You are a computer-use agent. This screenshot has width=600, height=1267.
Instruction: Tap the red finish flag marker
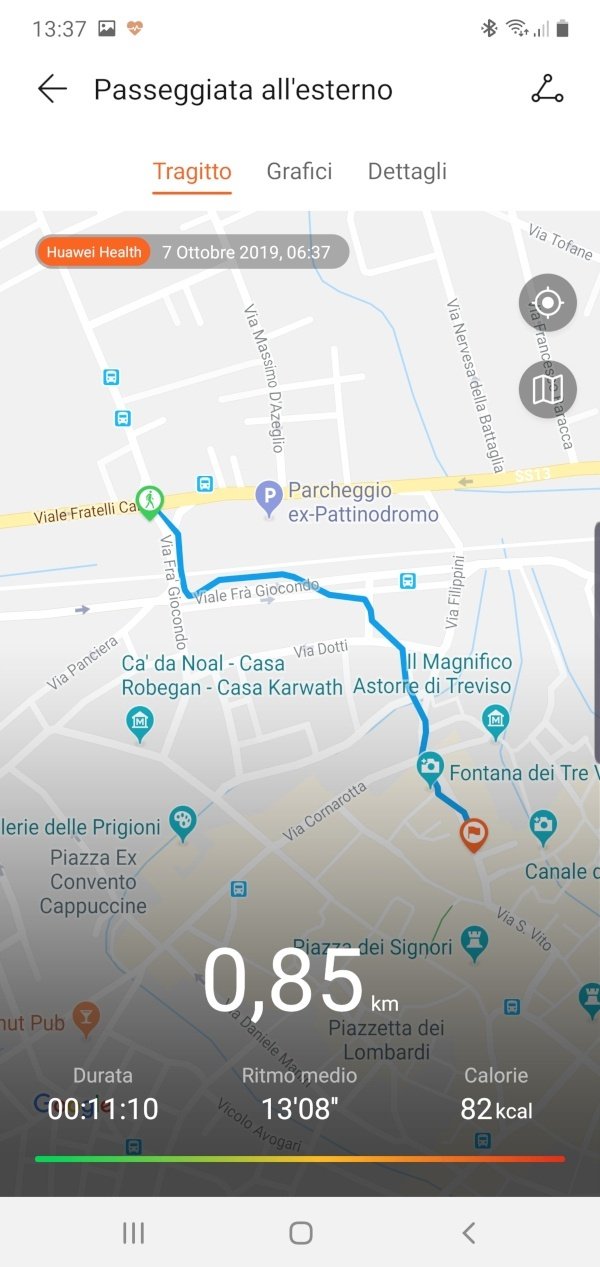click(x=473, y=832)
